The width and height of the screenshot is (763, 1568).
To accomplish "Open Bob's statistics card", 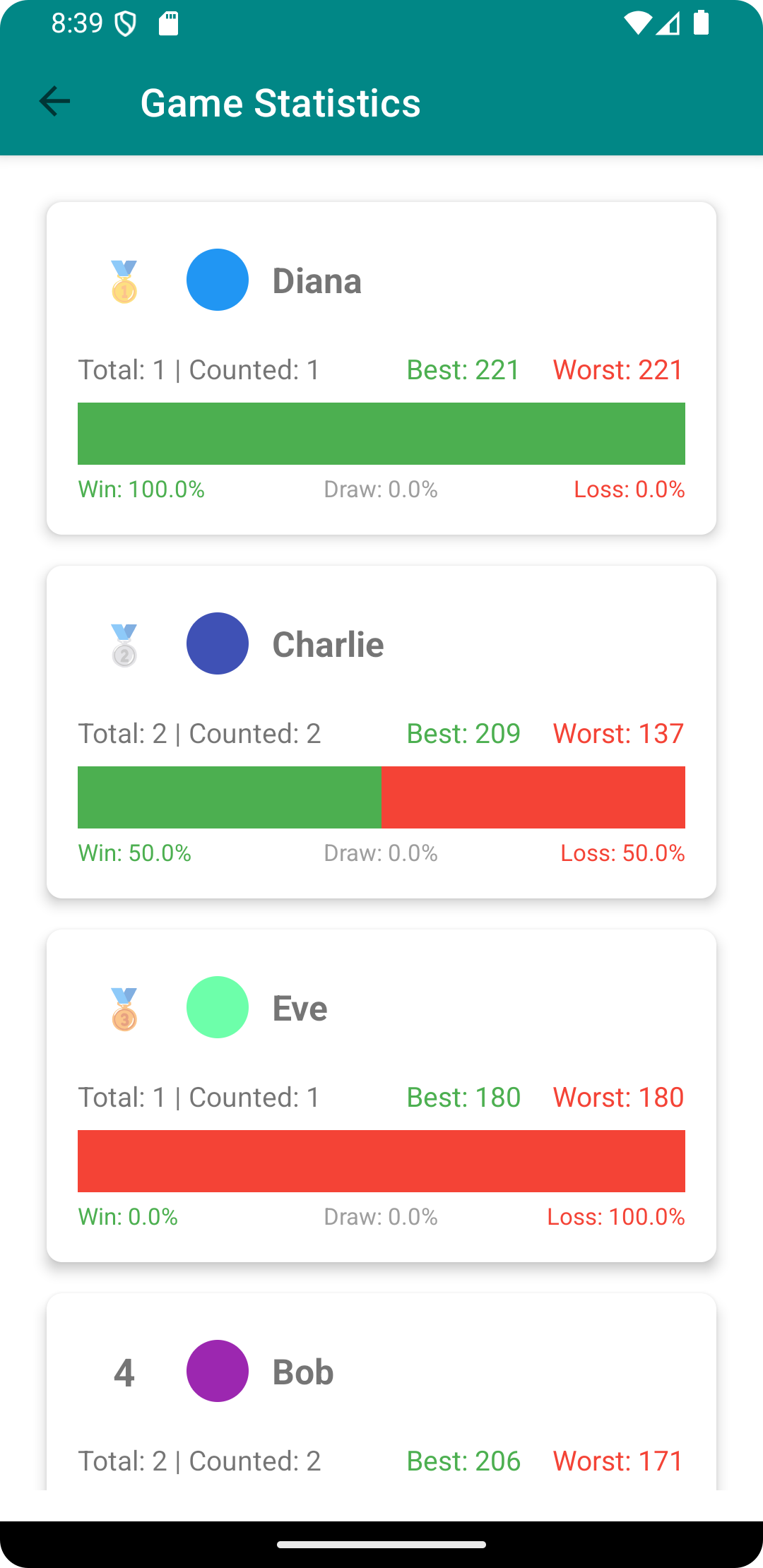I will pyautogui.click(x=381, y=1391).
